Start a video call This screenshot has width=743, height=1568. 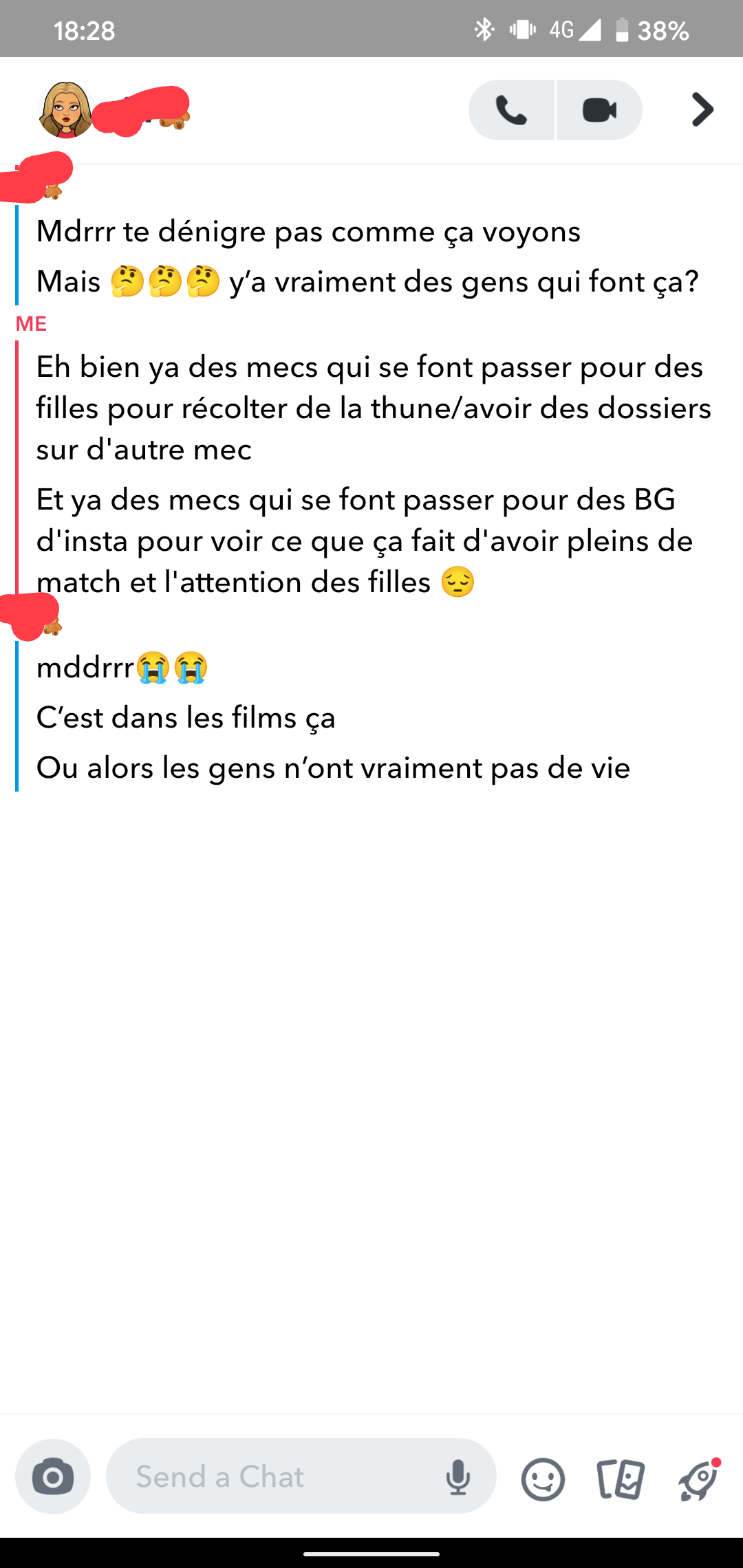(599, 110)
